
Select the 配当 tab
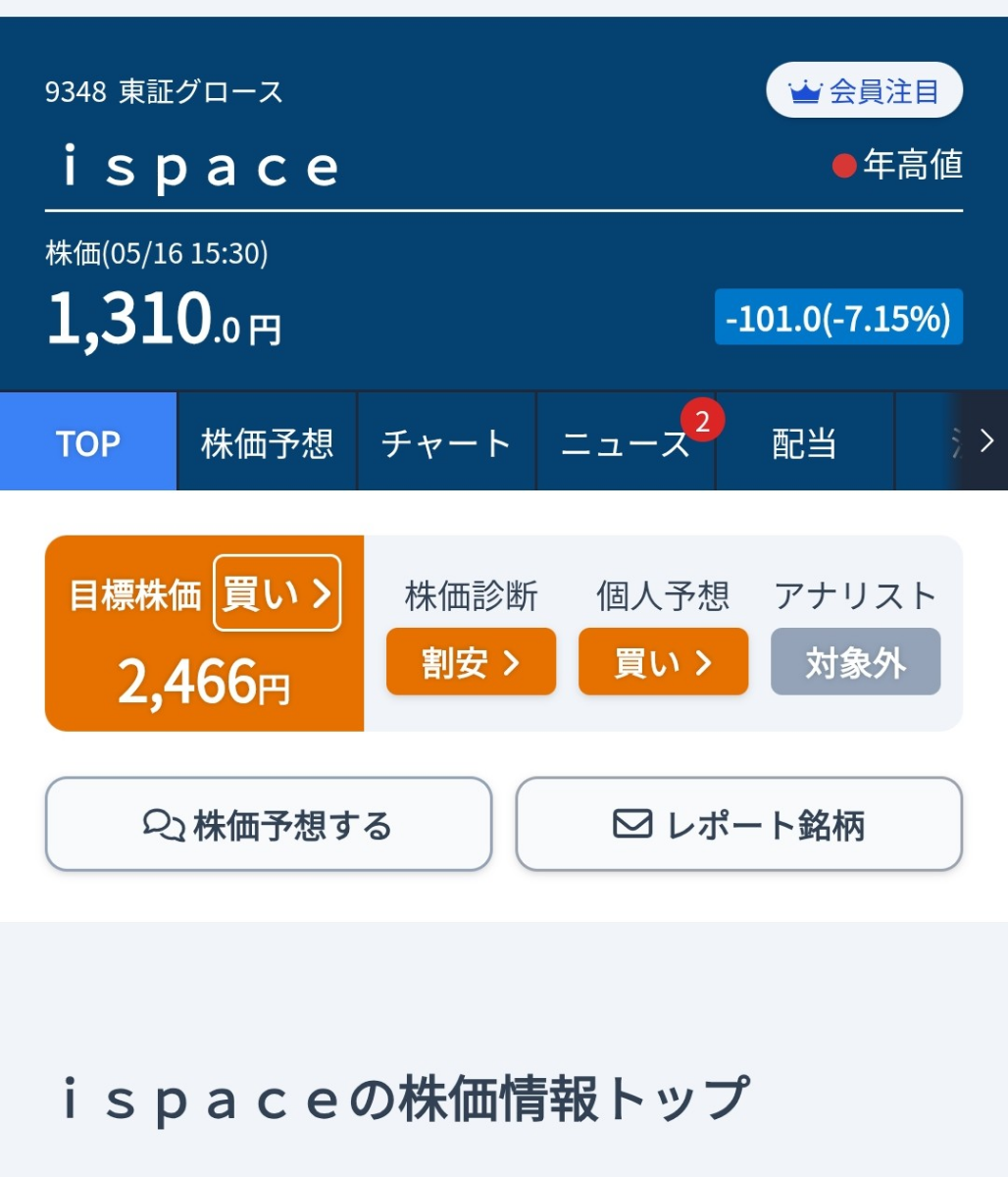804,443
